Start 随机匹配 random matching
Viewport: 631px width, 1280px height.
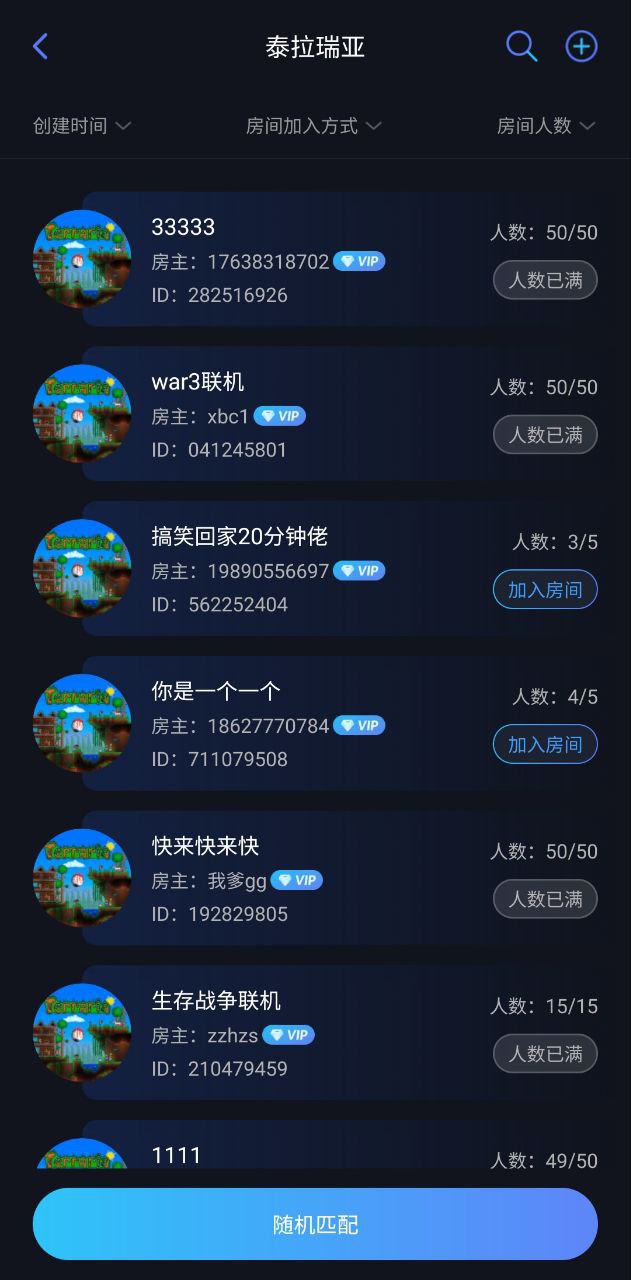315,1224
